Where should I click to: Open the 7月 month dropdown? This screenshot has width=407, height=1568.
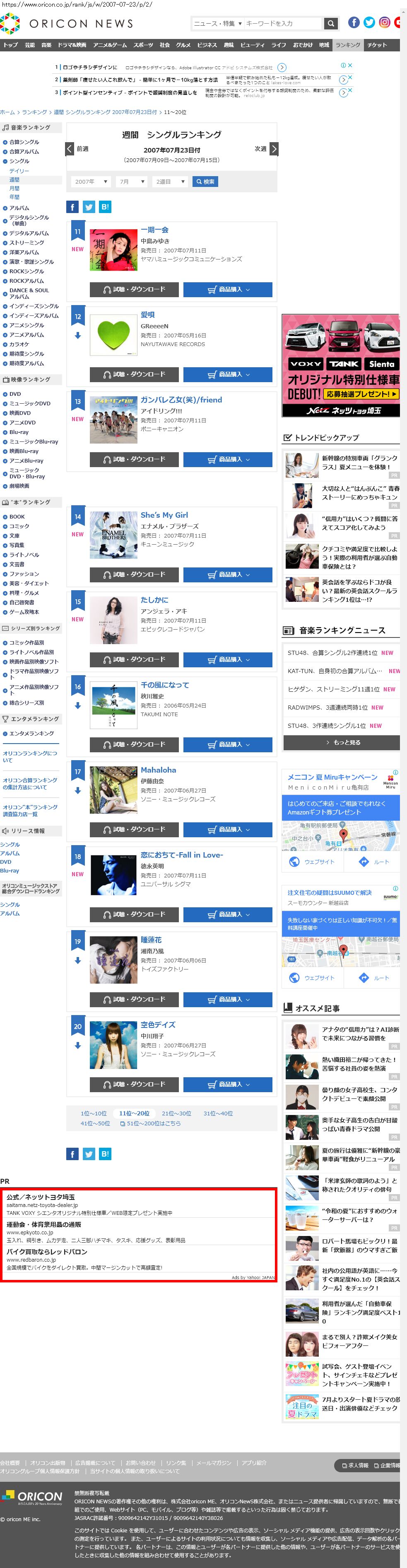[132, 182]
